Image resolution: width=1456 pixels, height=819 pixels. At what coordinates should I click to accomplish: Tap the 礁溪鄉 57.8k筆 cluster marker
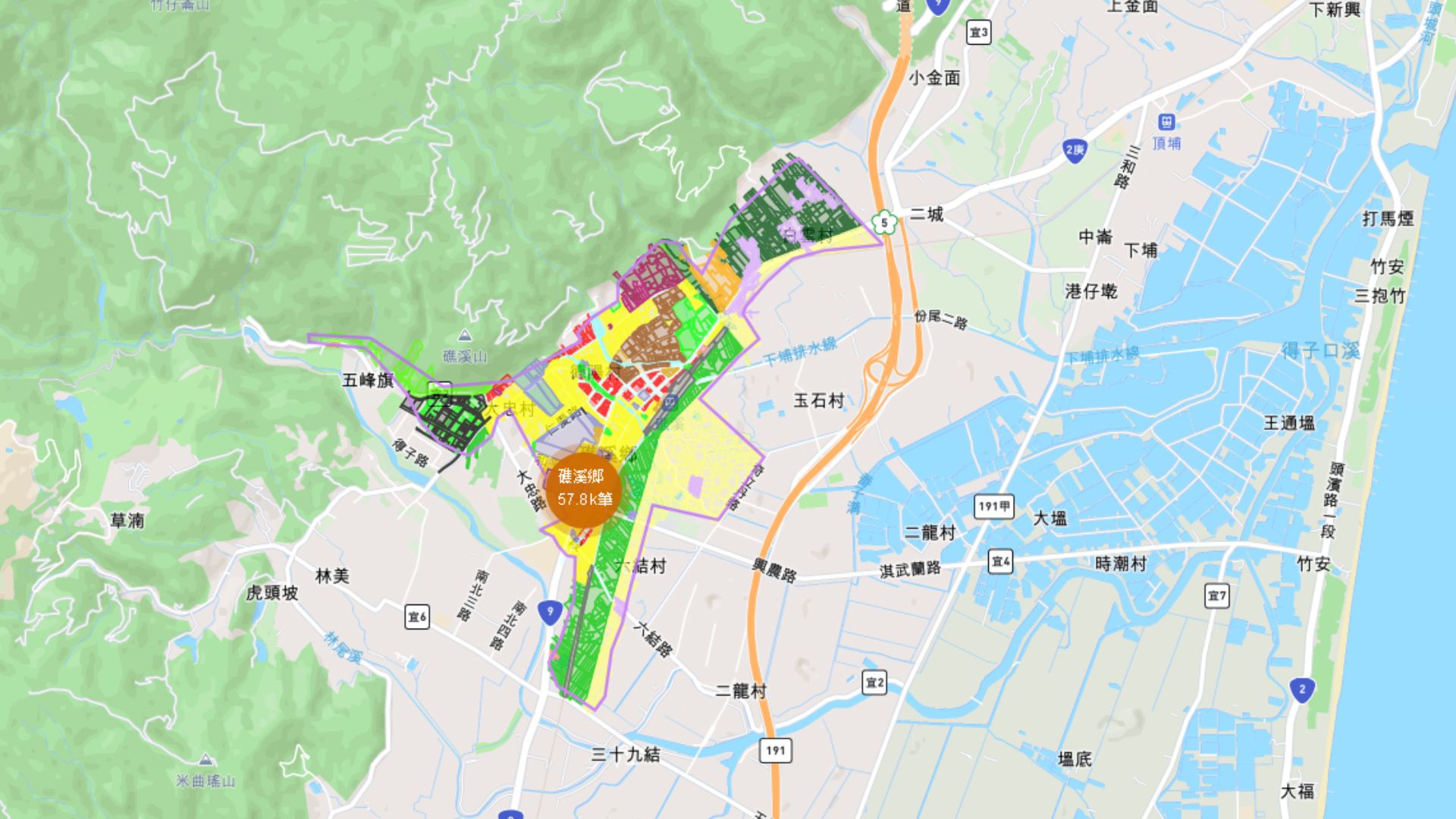[x=584, y=489]
